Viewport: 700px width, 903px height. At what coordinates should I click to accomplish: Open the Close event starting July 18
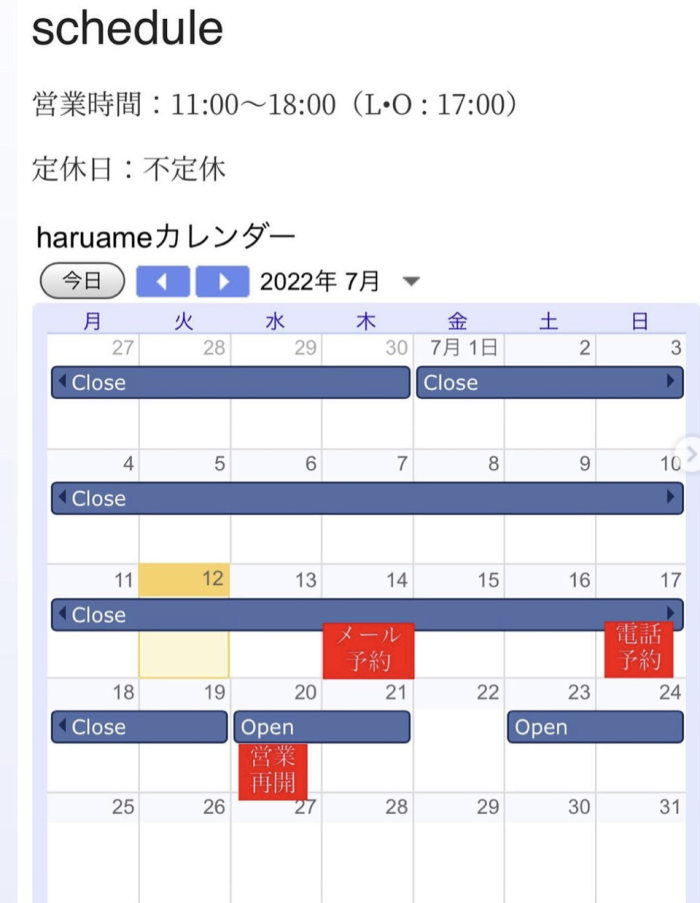139,727
